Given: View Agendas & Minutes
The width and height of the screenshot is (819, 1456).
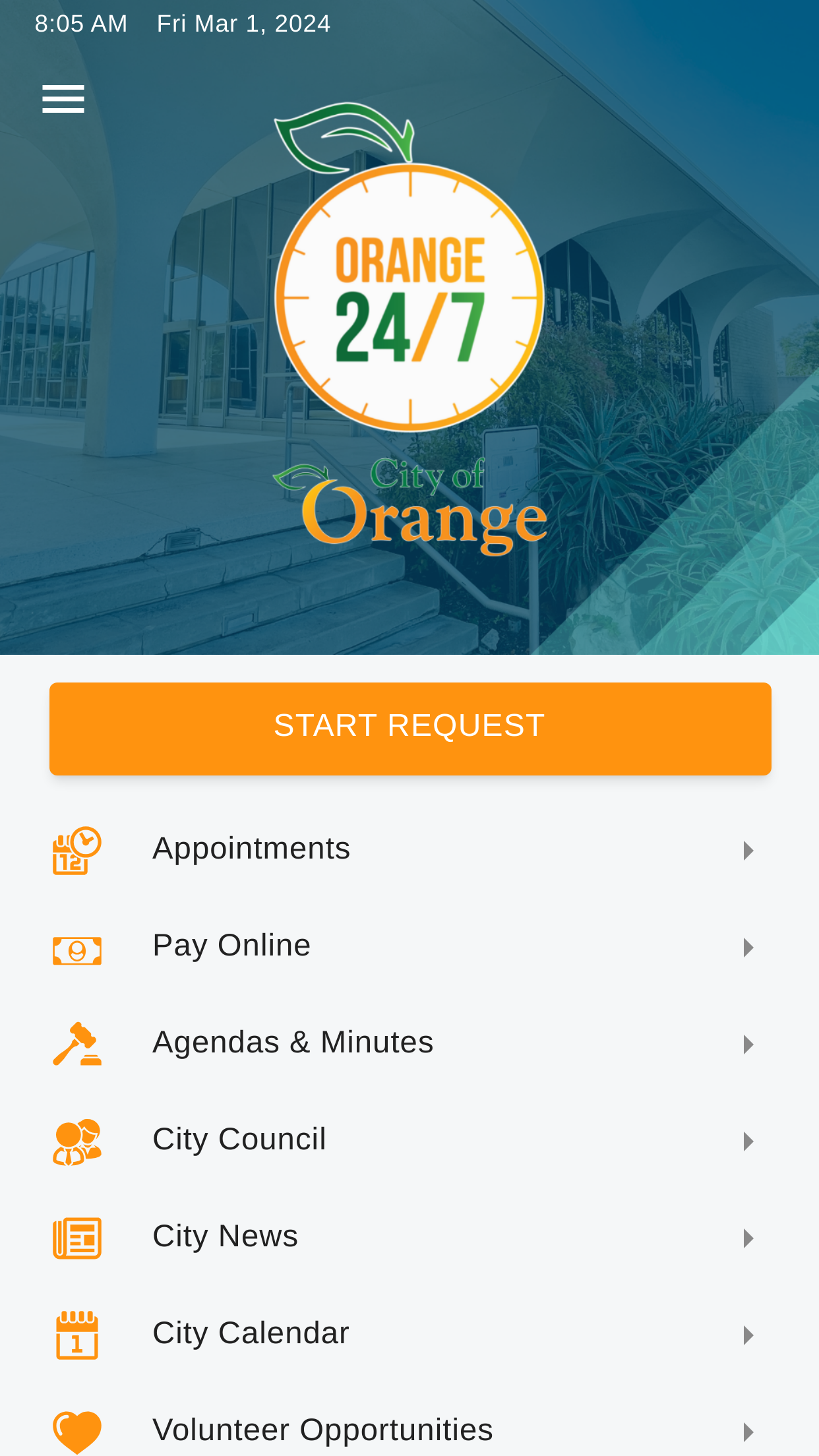Looking at the screenshot, I should click(409, 1043).
